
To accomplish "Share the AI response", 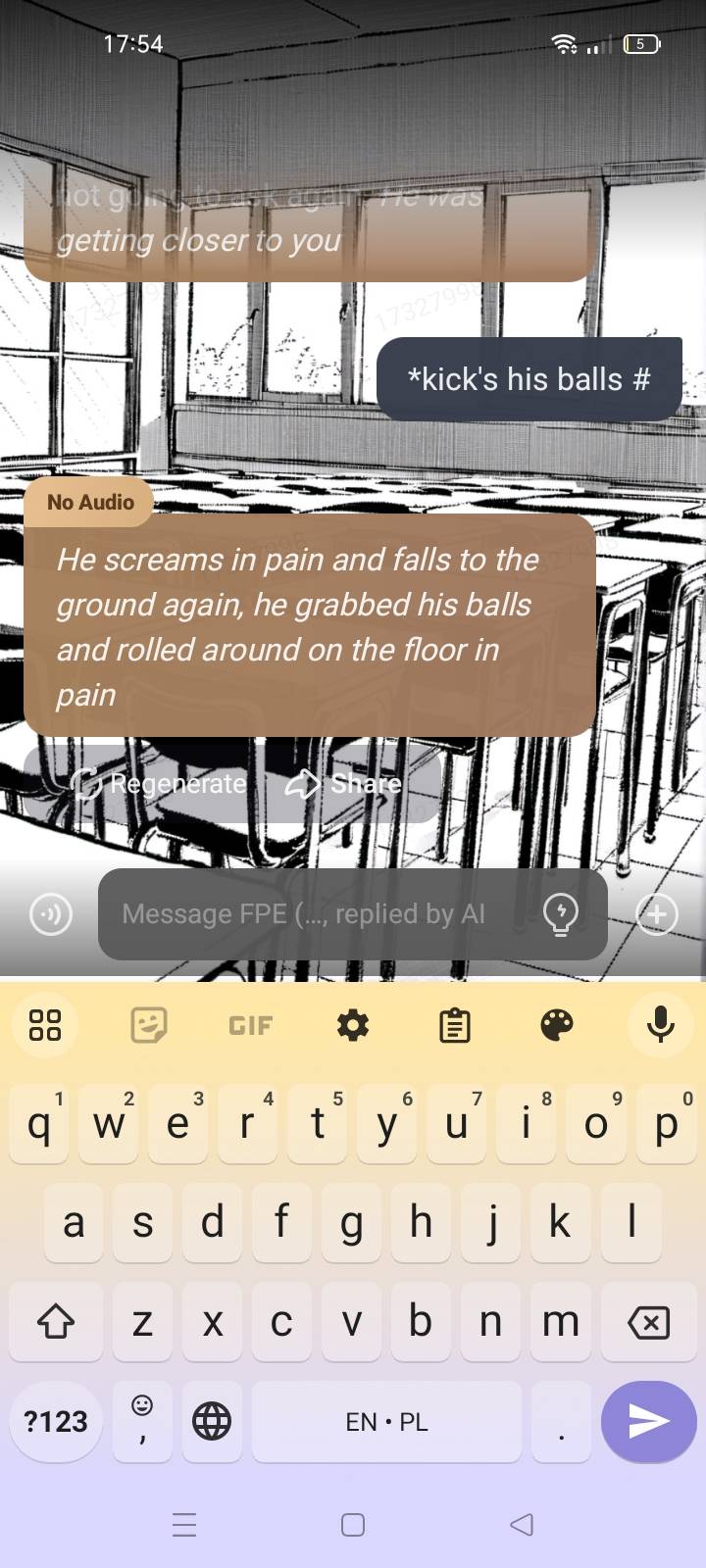I will click(343, 783).
